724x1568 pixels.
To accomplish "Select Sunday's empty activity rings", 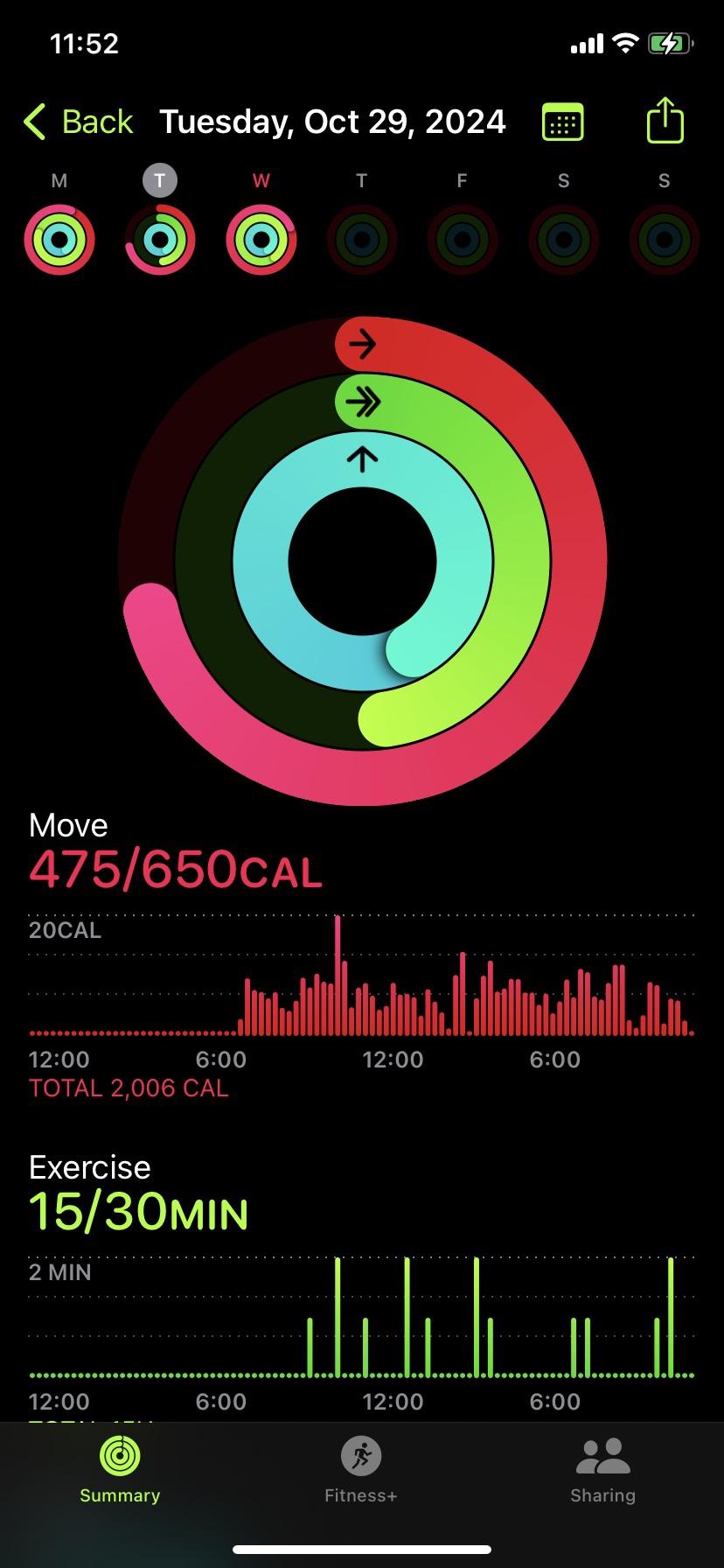I will pos(663,240).
